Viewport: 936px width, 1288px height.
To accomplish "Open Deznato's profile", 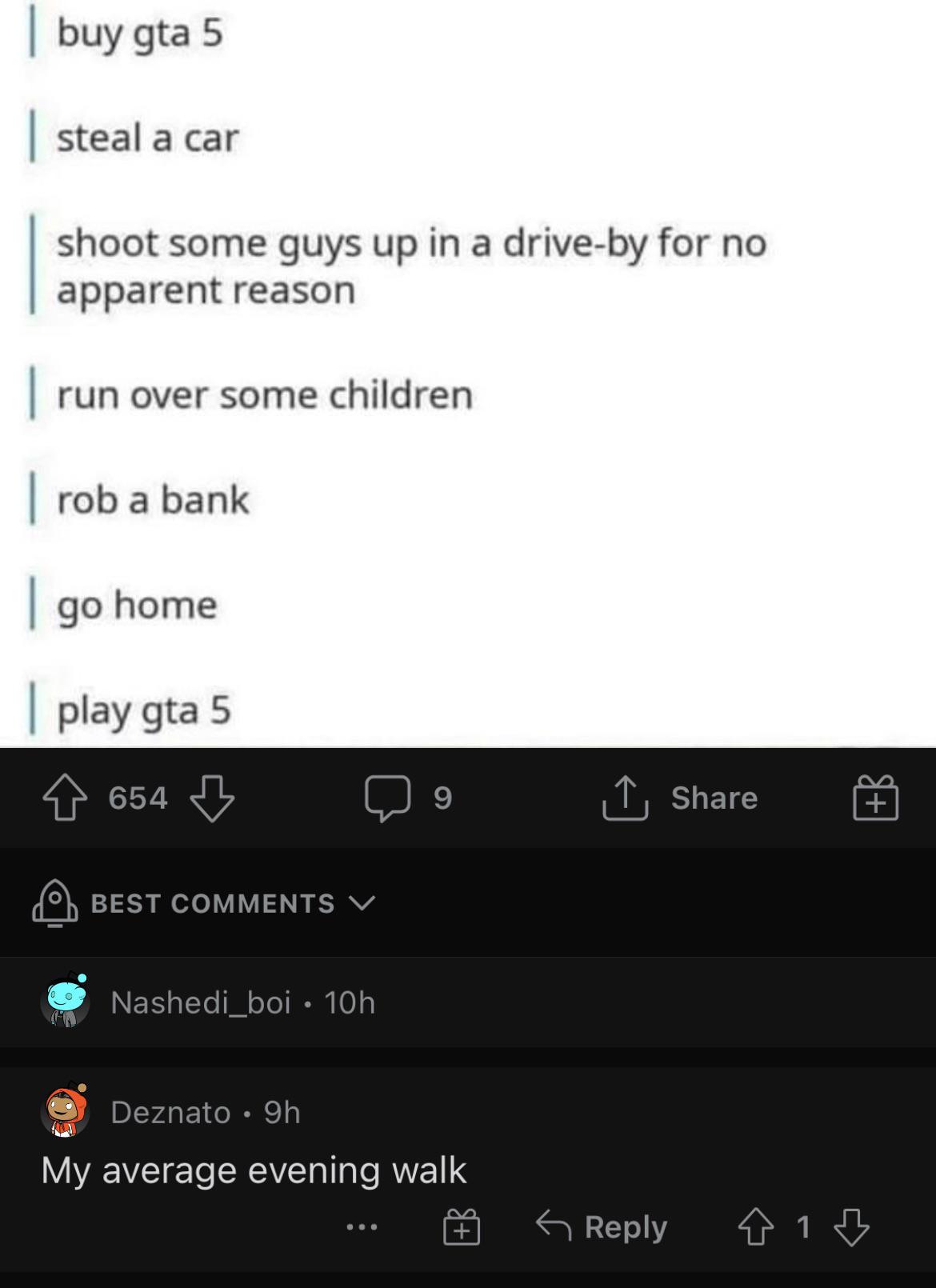I will (x=170, y=1112).
